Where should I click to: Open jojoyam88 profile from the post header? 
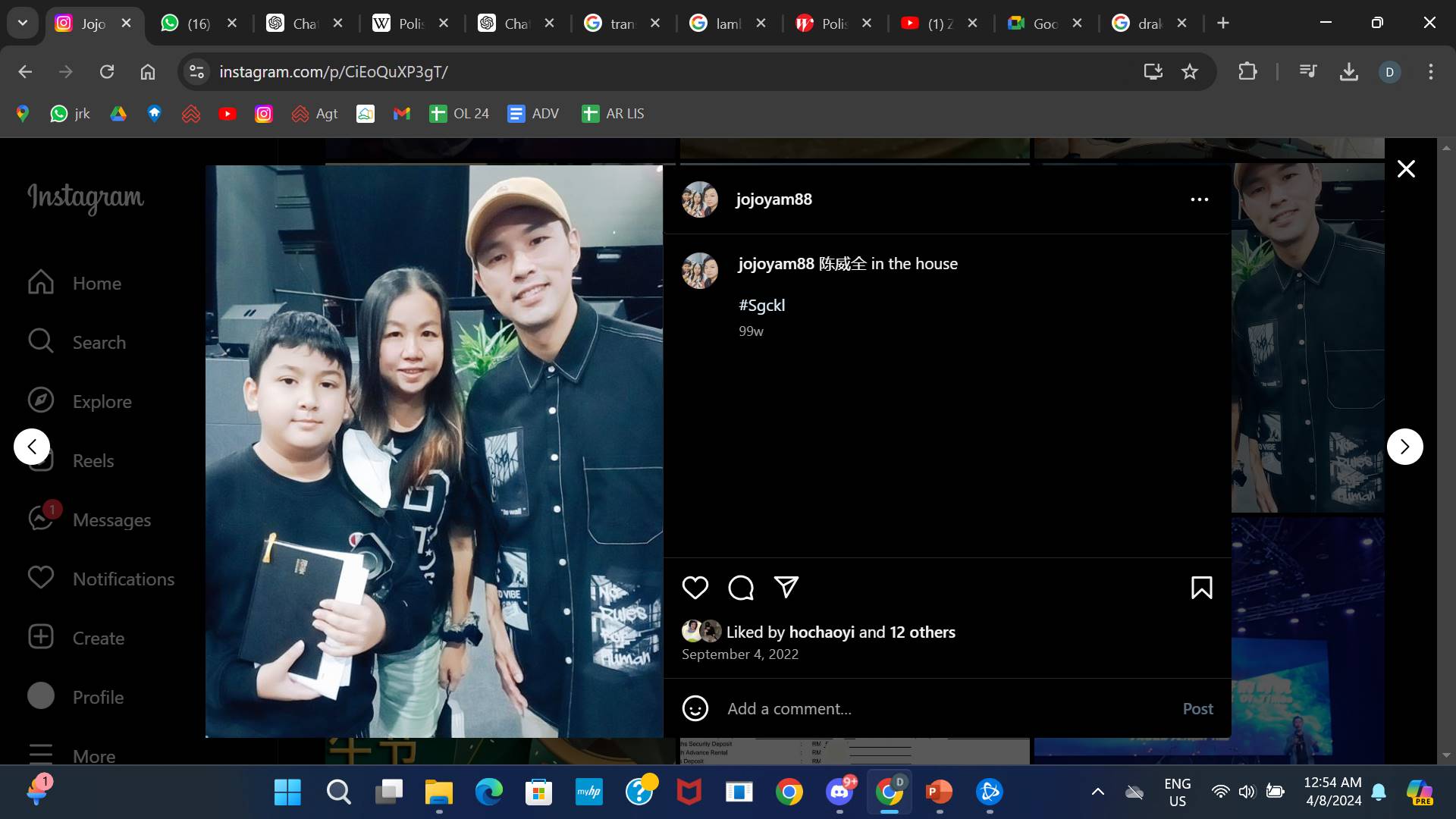pyautogui.click(x=773, y=199)
